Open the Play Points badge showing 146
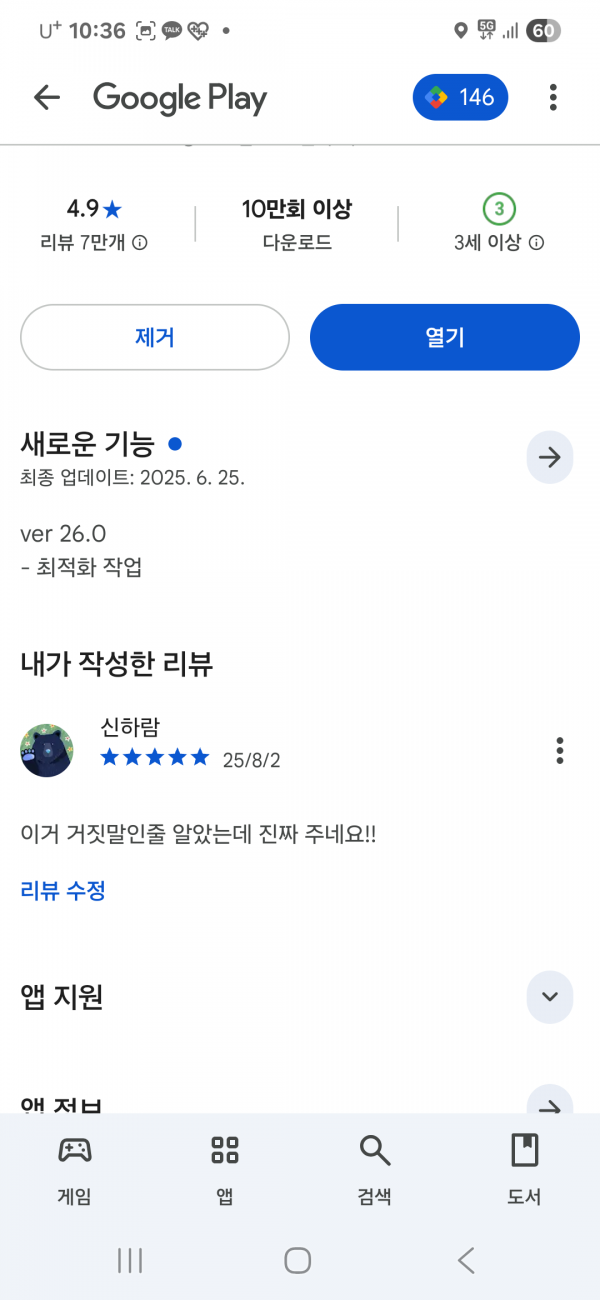 coord(460,97)
